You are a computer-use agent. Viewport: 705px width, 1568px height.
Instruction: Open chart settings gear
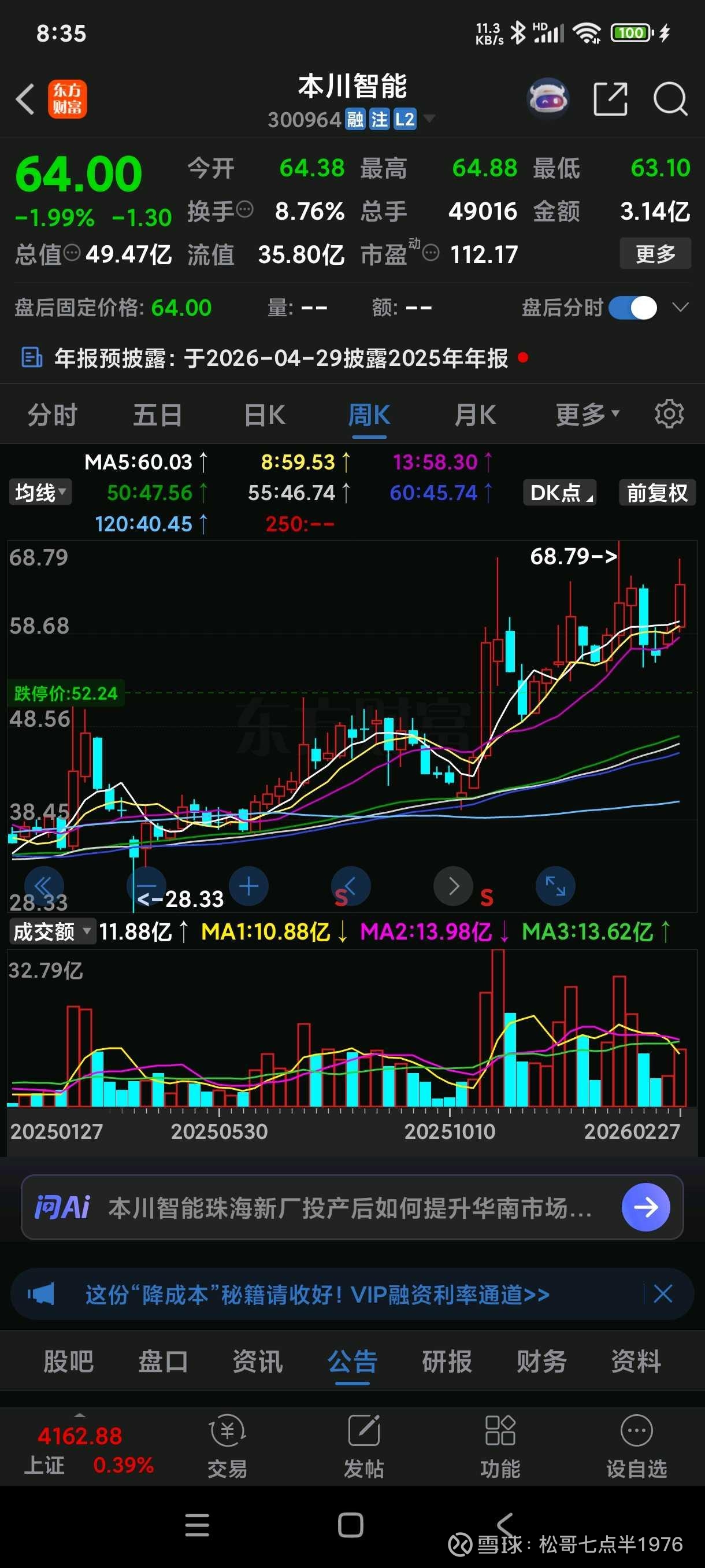tap(669, 415)
